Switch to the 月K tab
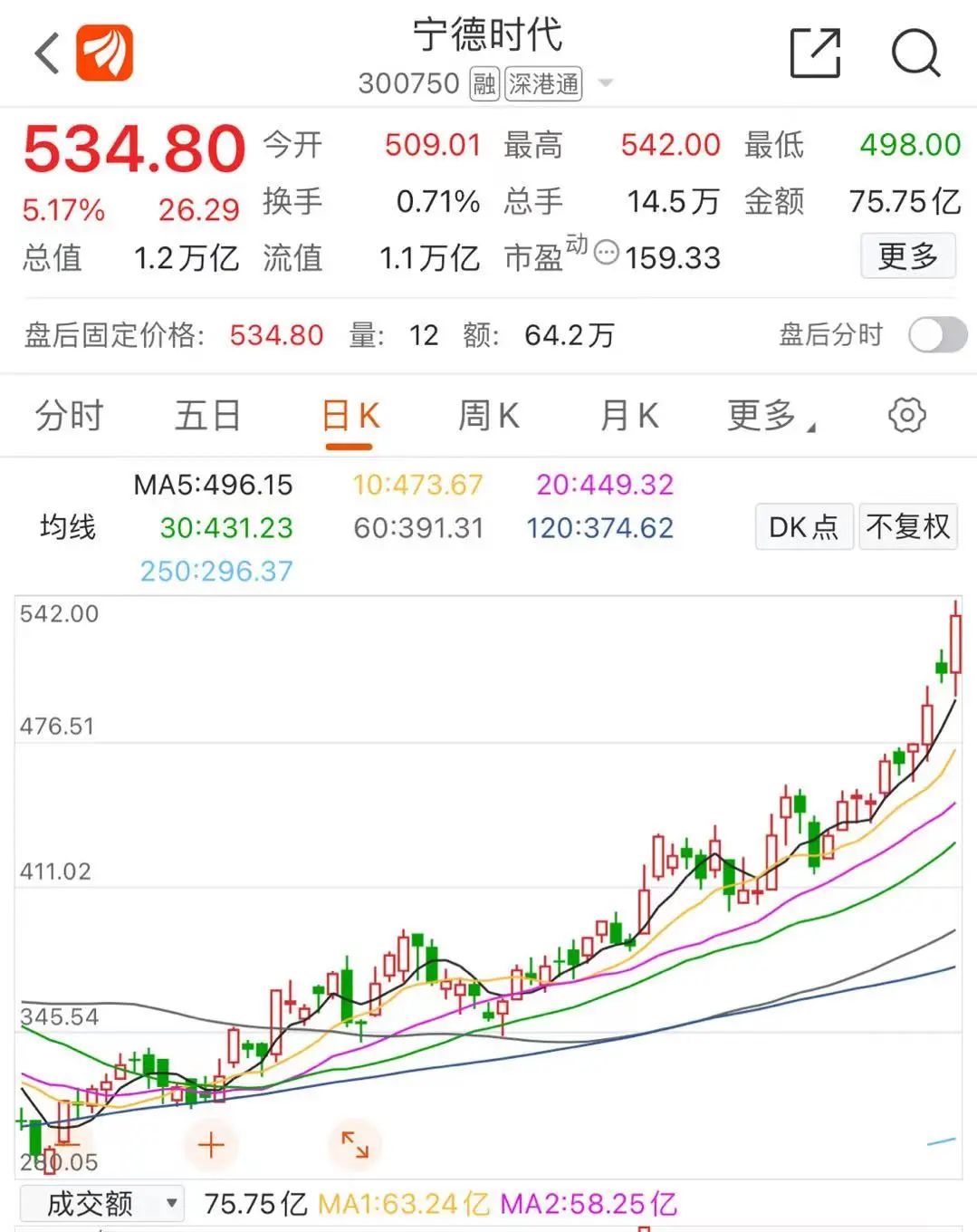The image size is (977, 1232). (629, 416)
